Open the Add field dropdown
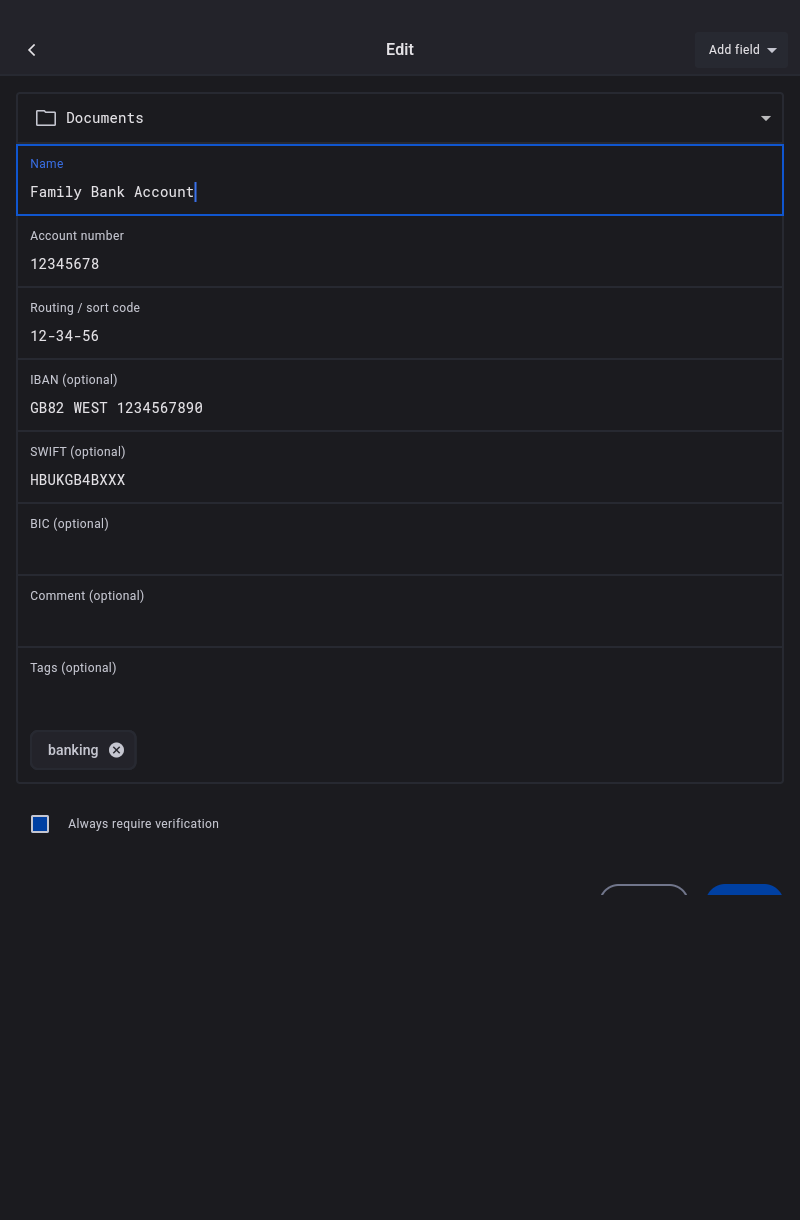This screenshot has width=800, height=1220. coord(741,50)
